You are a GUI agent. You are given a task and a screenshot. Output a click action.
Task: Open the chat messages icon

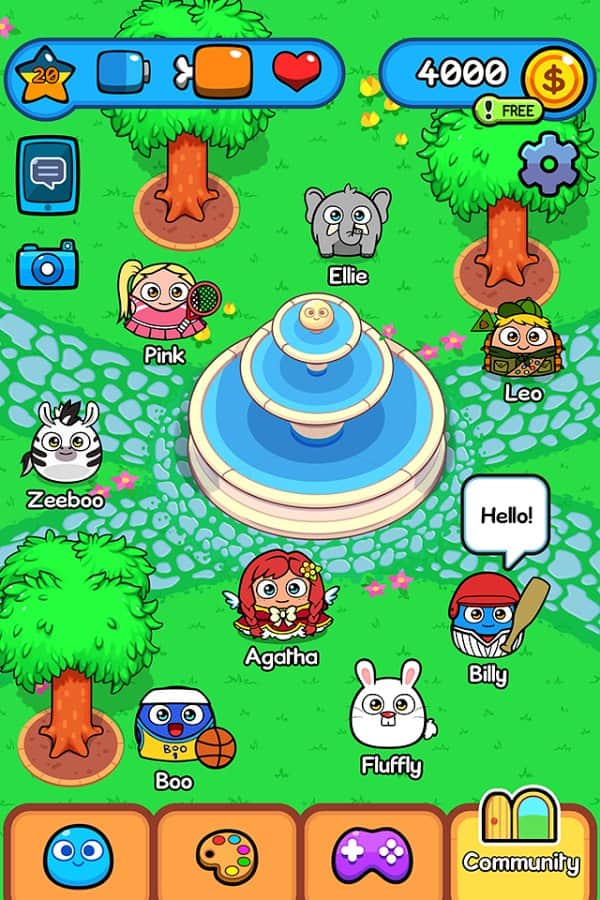click(x=47, y=174)
